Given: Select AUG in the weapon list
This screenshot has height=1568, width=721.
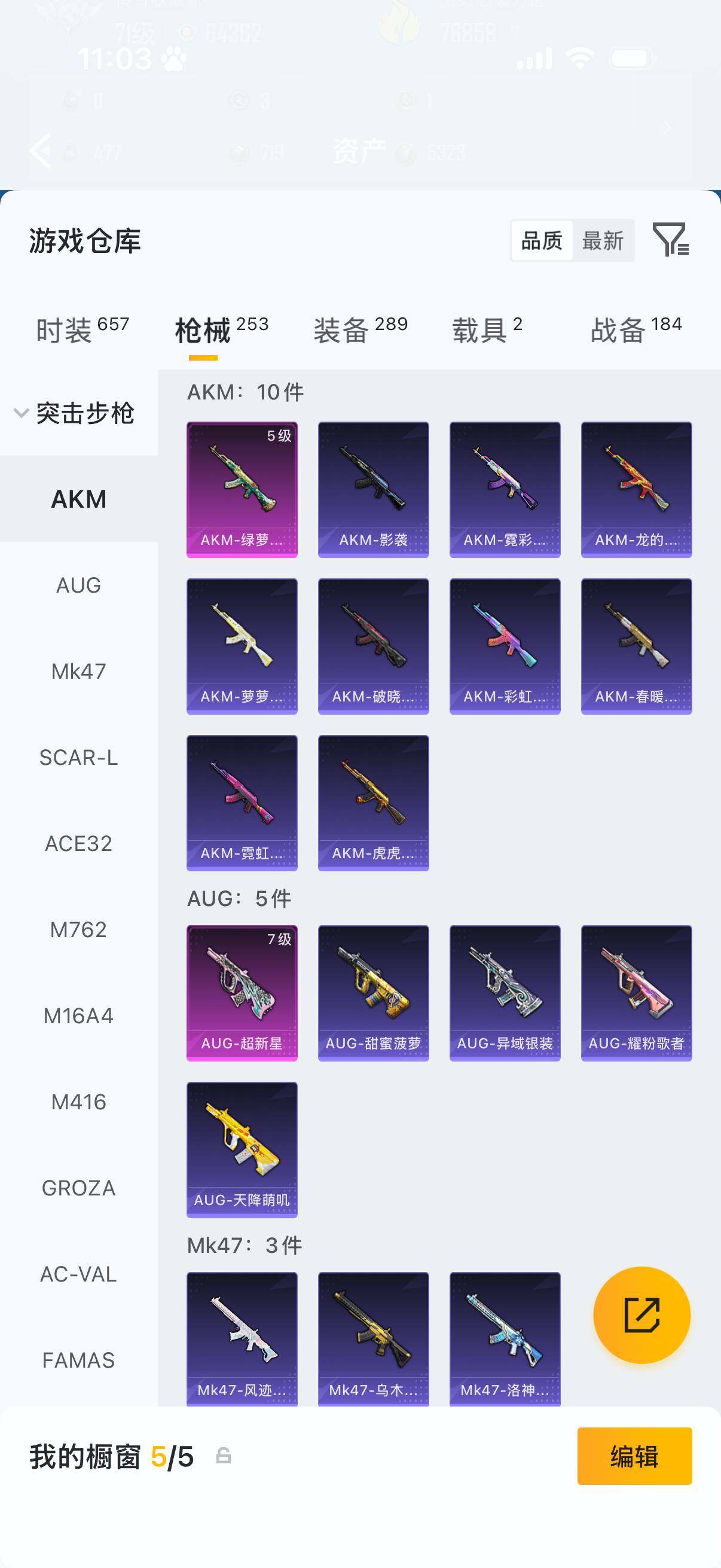Looking at the screenshot, I should click(x=78, y=585).
